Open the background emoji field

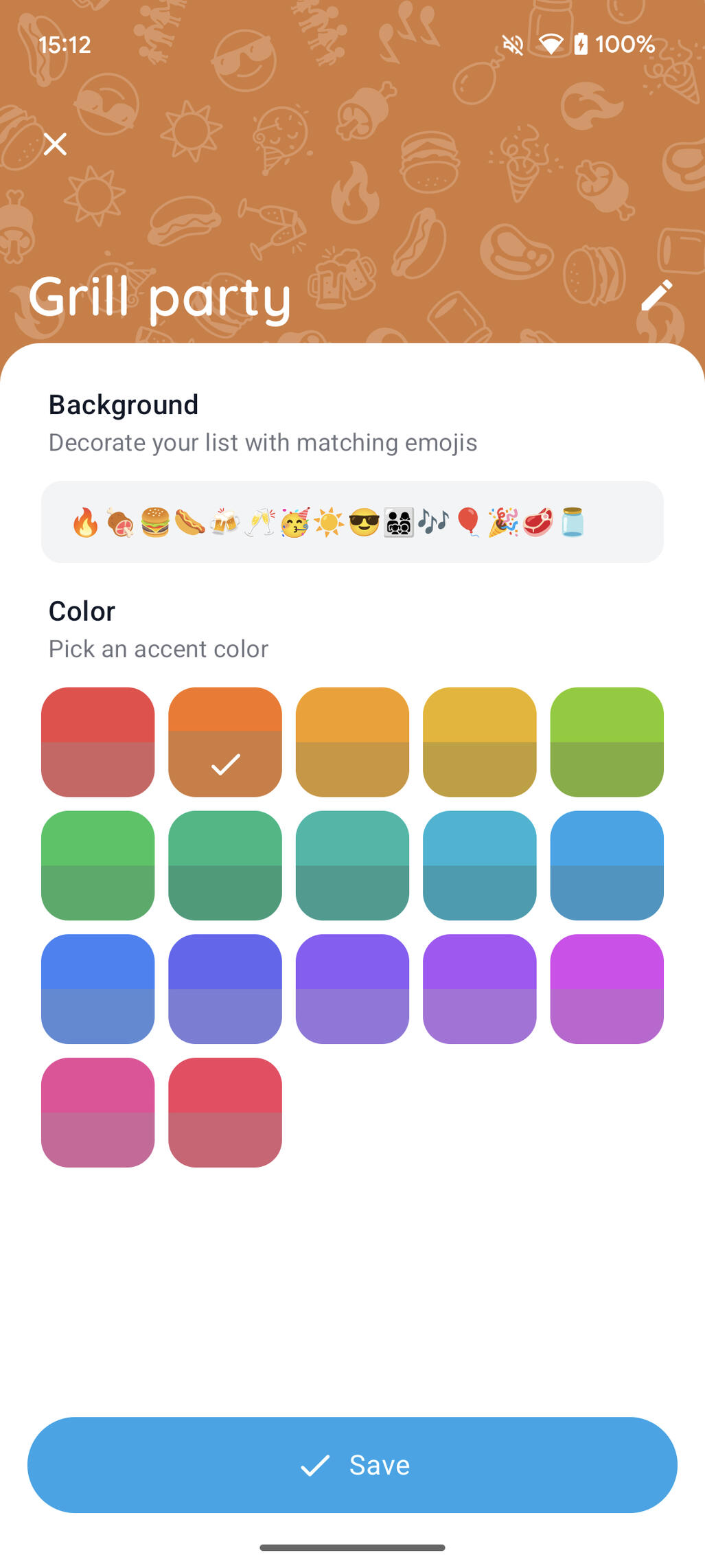click(352, 522)
